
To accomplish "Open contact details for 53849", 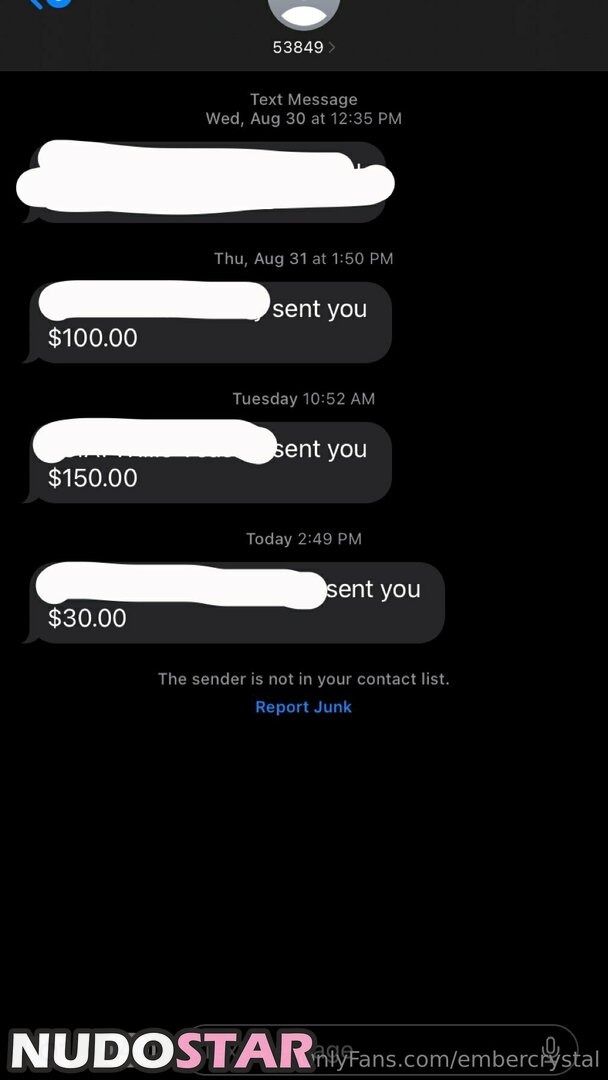I will click(x=303, y=46).
